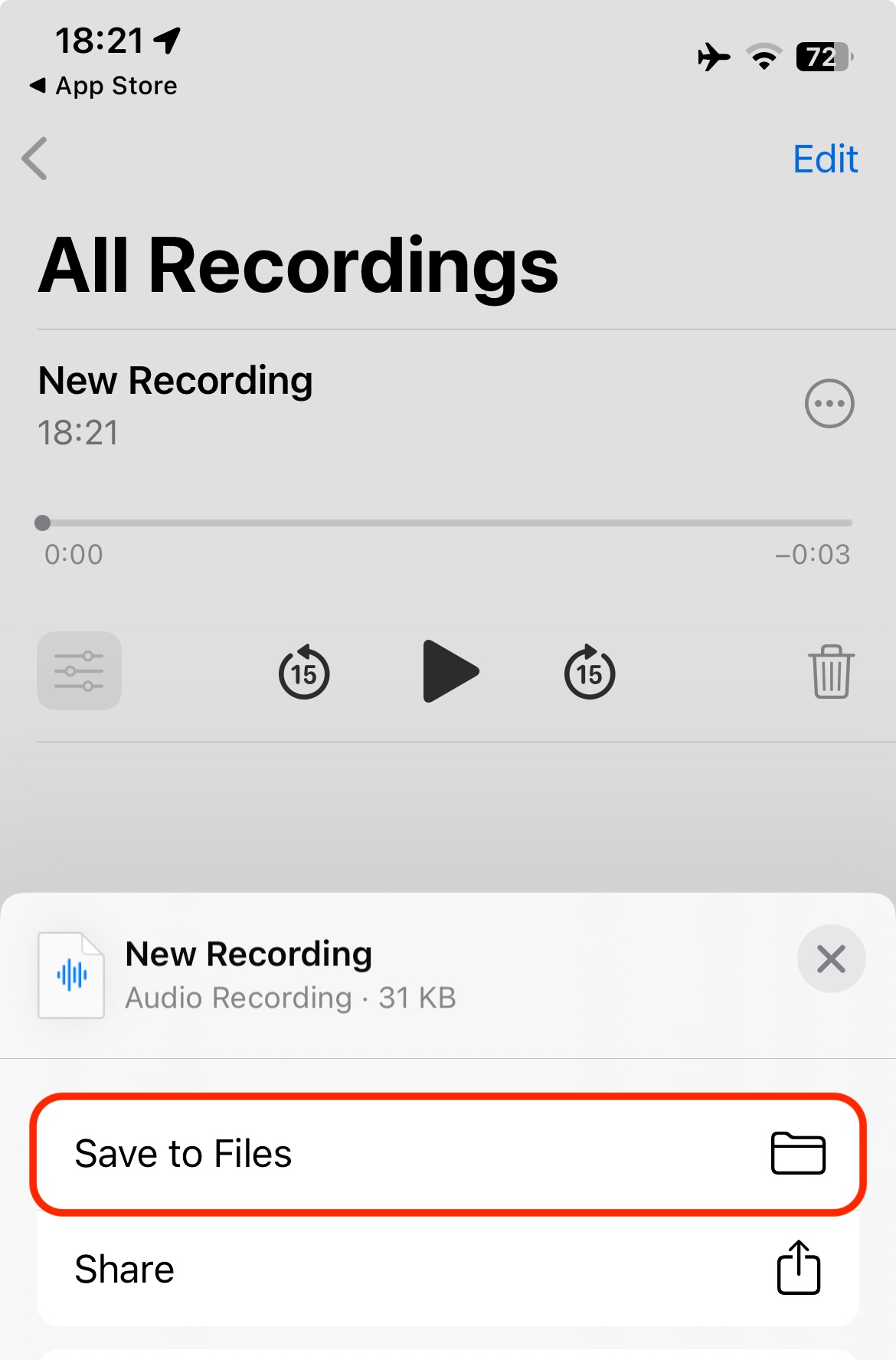Screen dimensions: 896x1360
Task: Go back with the top-left chevron
Action: tap(35, 159)
